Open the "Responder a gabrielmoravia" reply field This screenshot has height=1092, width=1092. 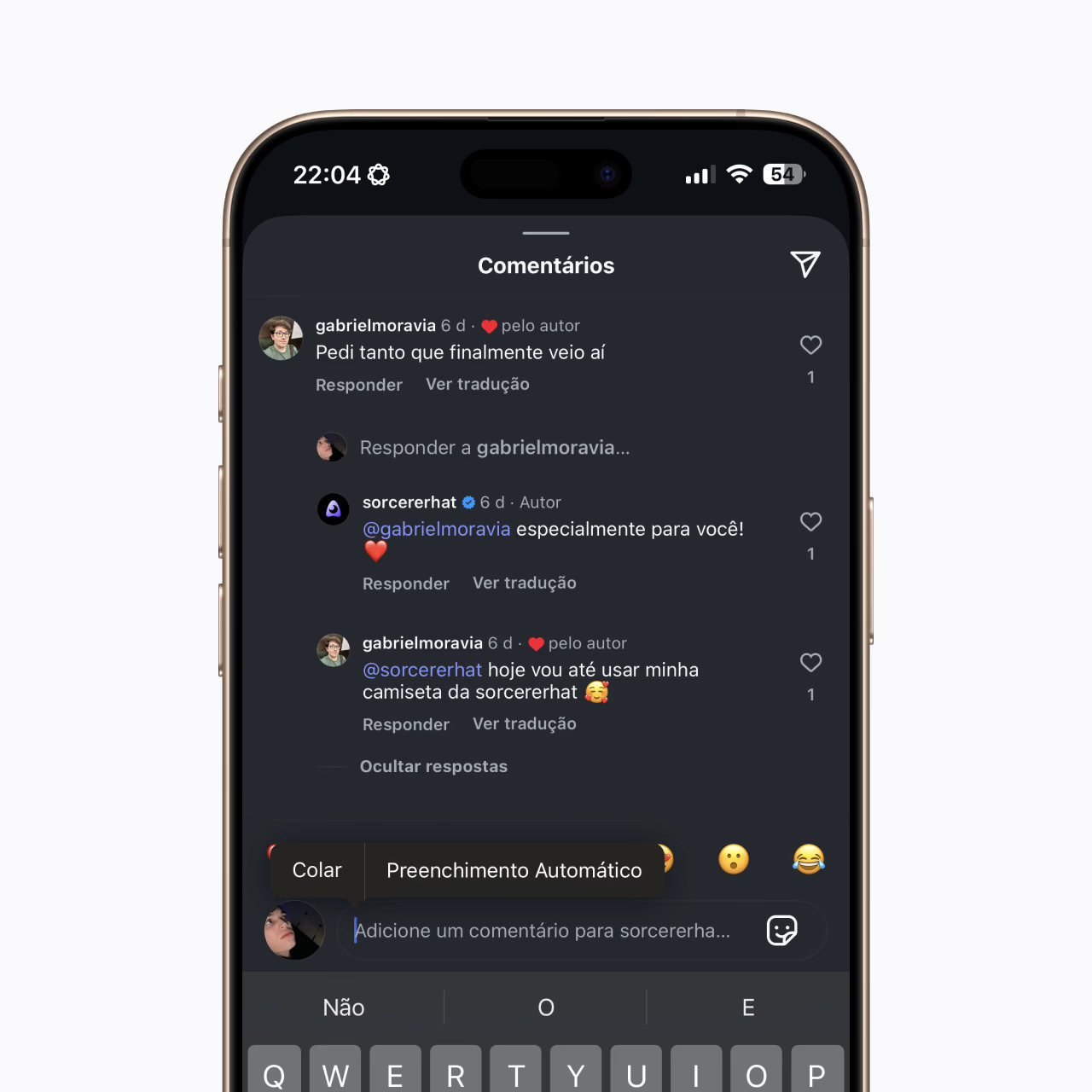[494, 448]
